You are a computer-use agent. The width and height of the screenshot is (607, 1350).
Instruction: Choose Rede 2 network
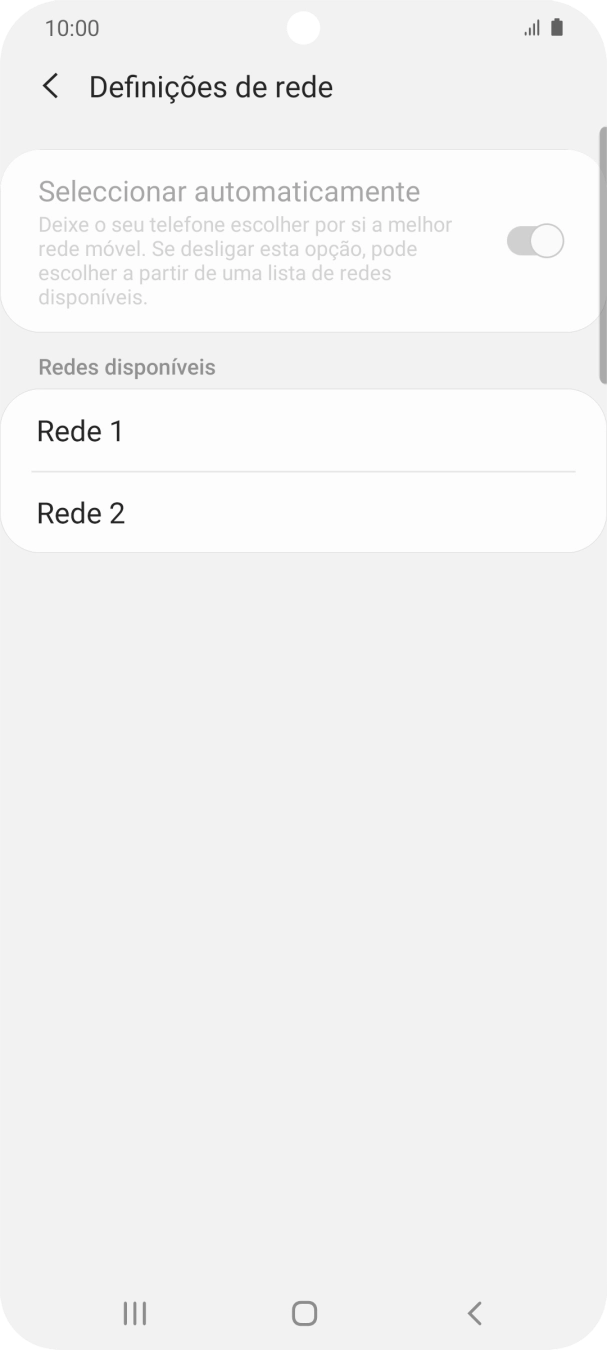303,513
